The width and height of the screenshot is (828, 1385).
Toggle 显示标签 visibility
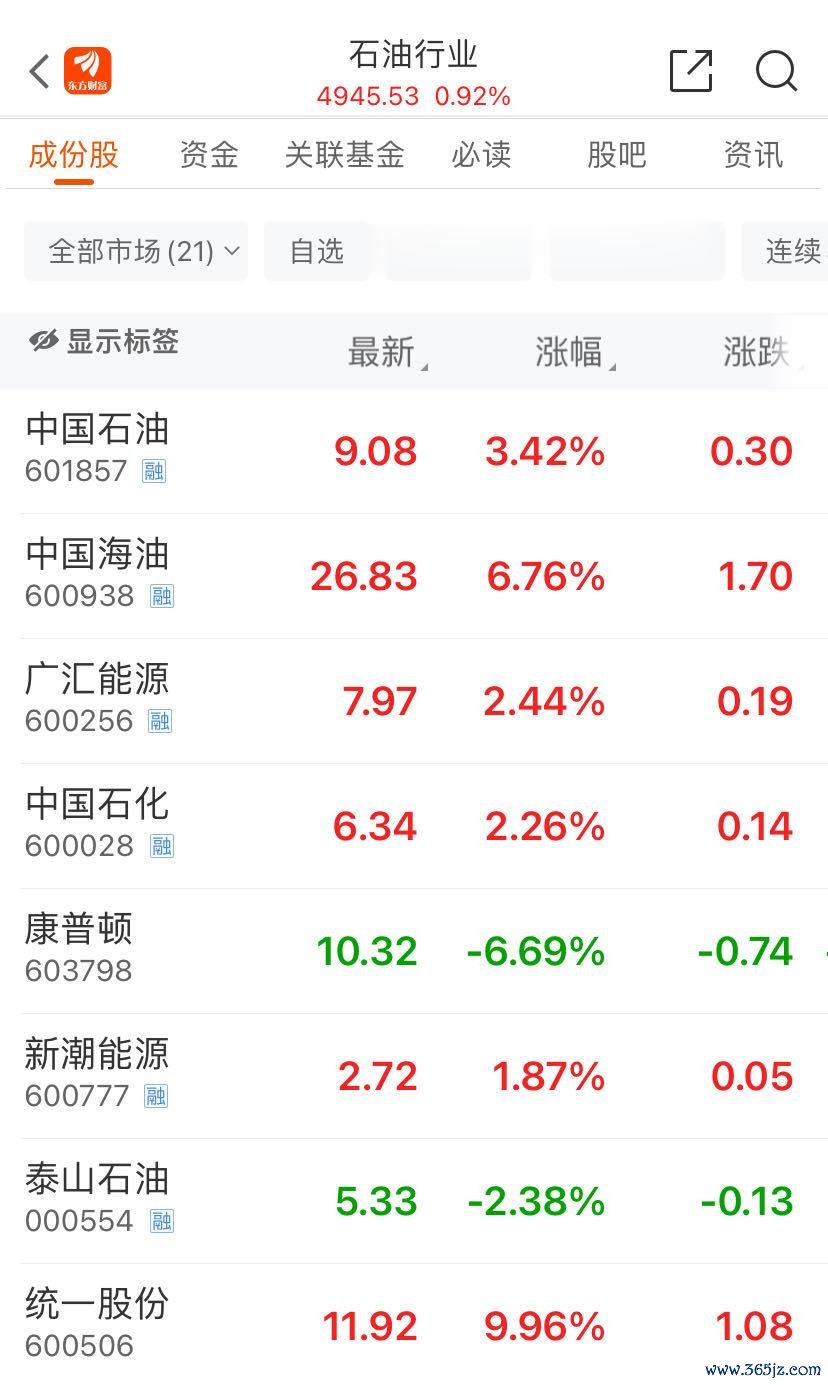point(103,342)
